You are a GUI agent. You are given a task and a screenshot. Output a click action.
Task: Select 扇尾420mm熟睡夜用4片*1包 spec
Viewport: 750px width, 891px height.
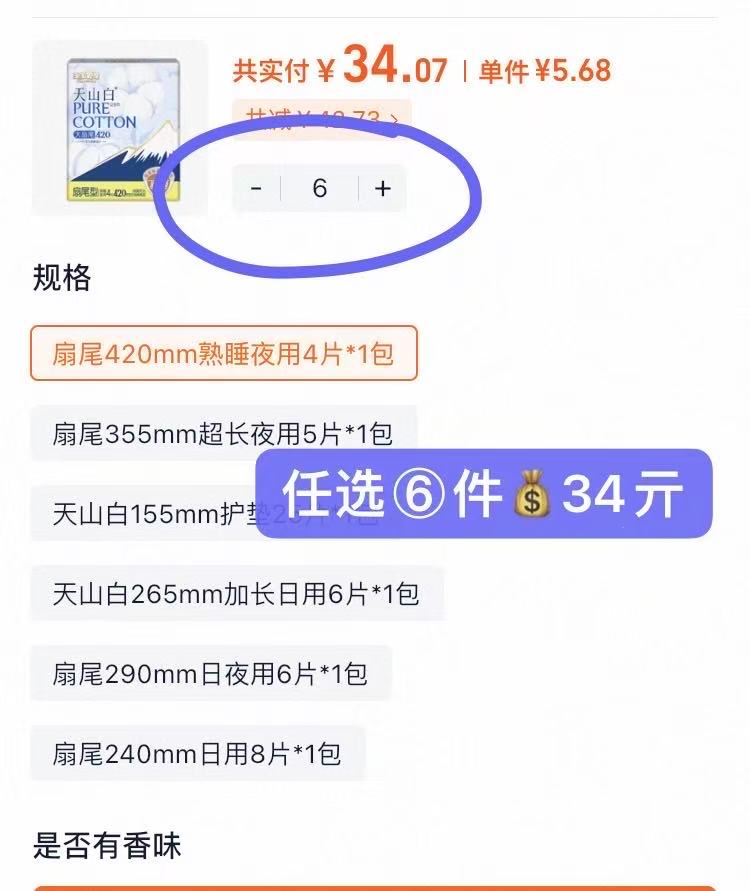coord(224,354)
